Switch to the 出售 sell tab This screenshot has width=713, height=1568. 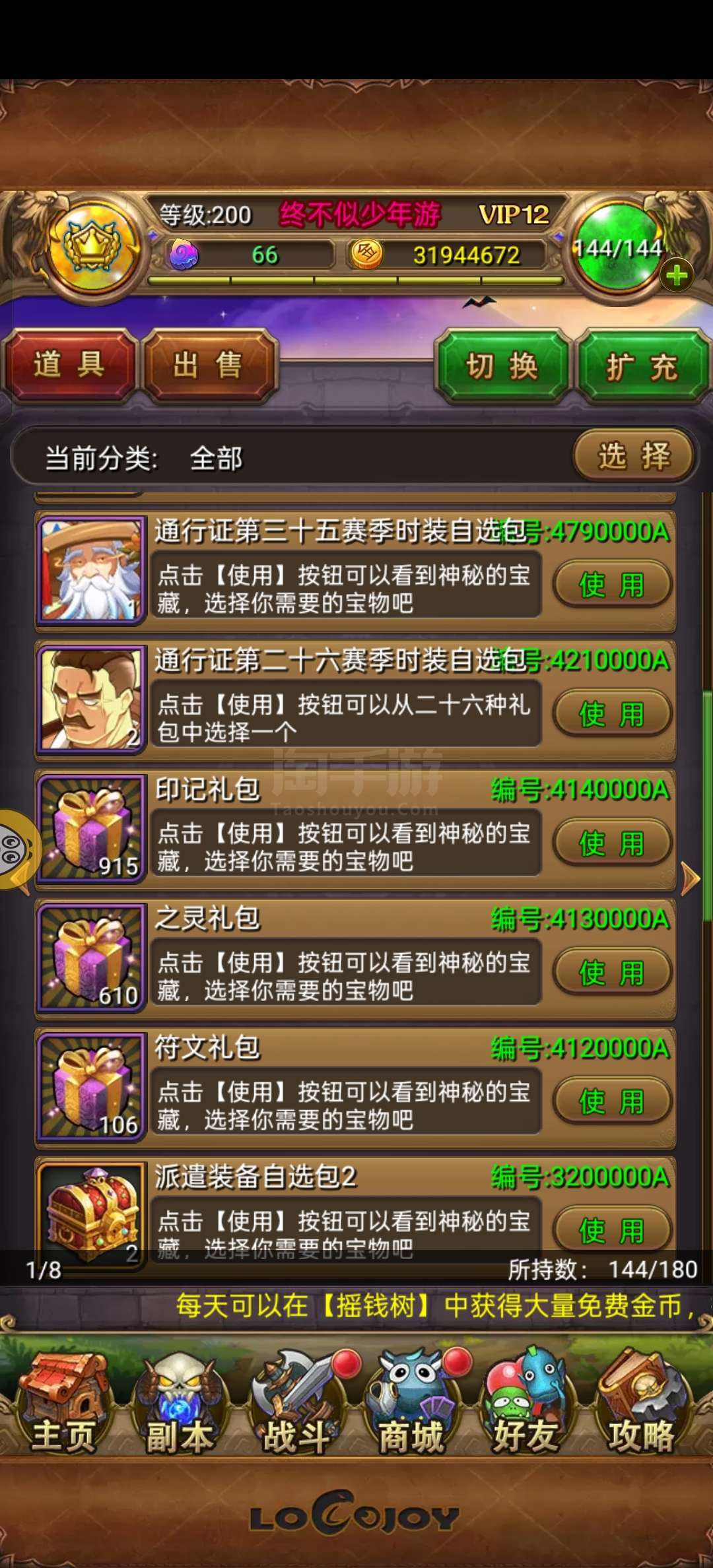pyautogui.click(x=208, y=365)
